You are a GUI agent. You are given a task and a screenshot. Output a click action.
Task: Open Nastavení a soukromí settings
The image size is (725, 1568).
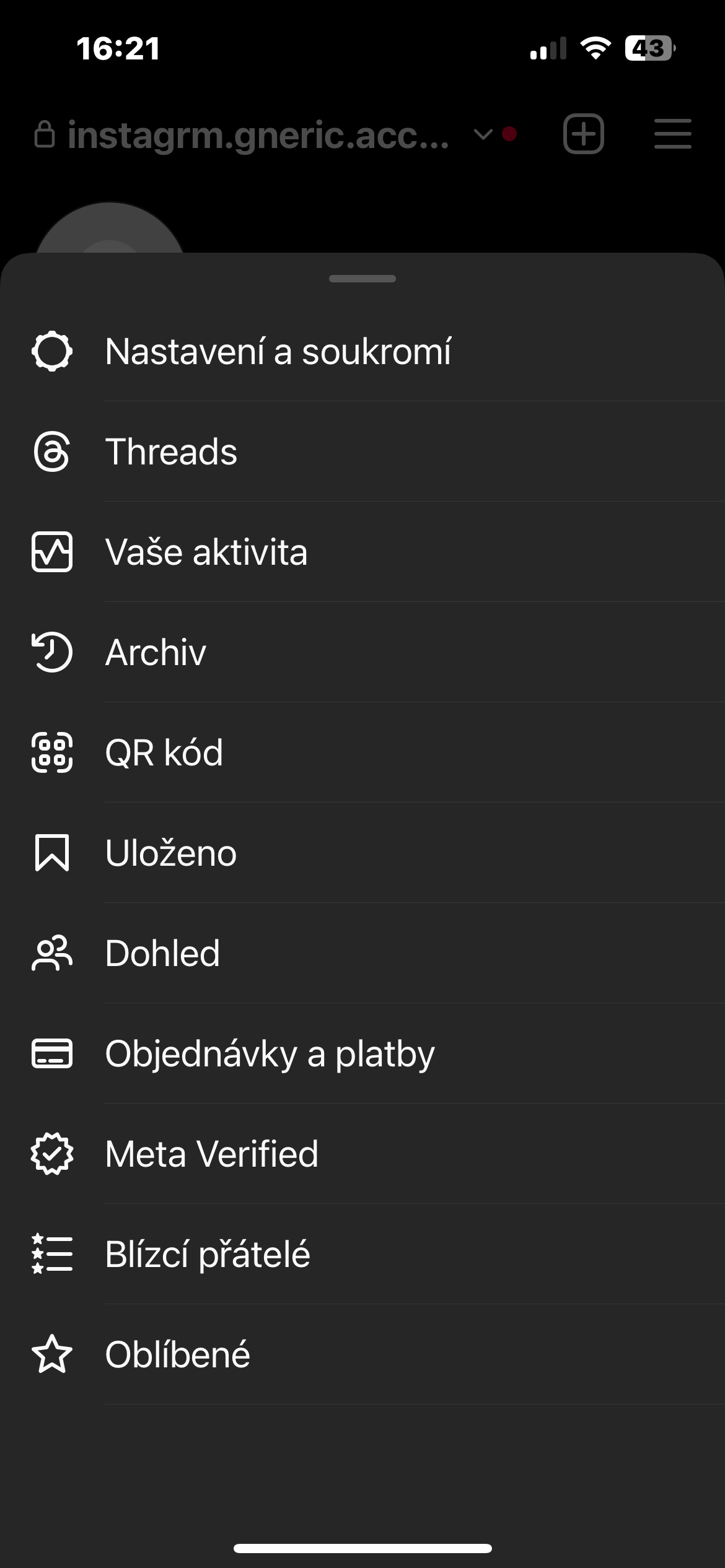click(278, 352)
